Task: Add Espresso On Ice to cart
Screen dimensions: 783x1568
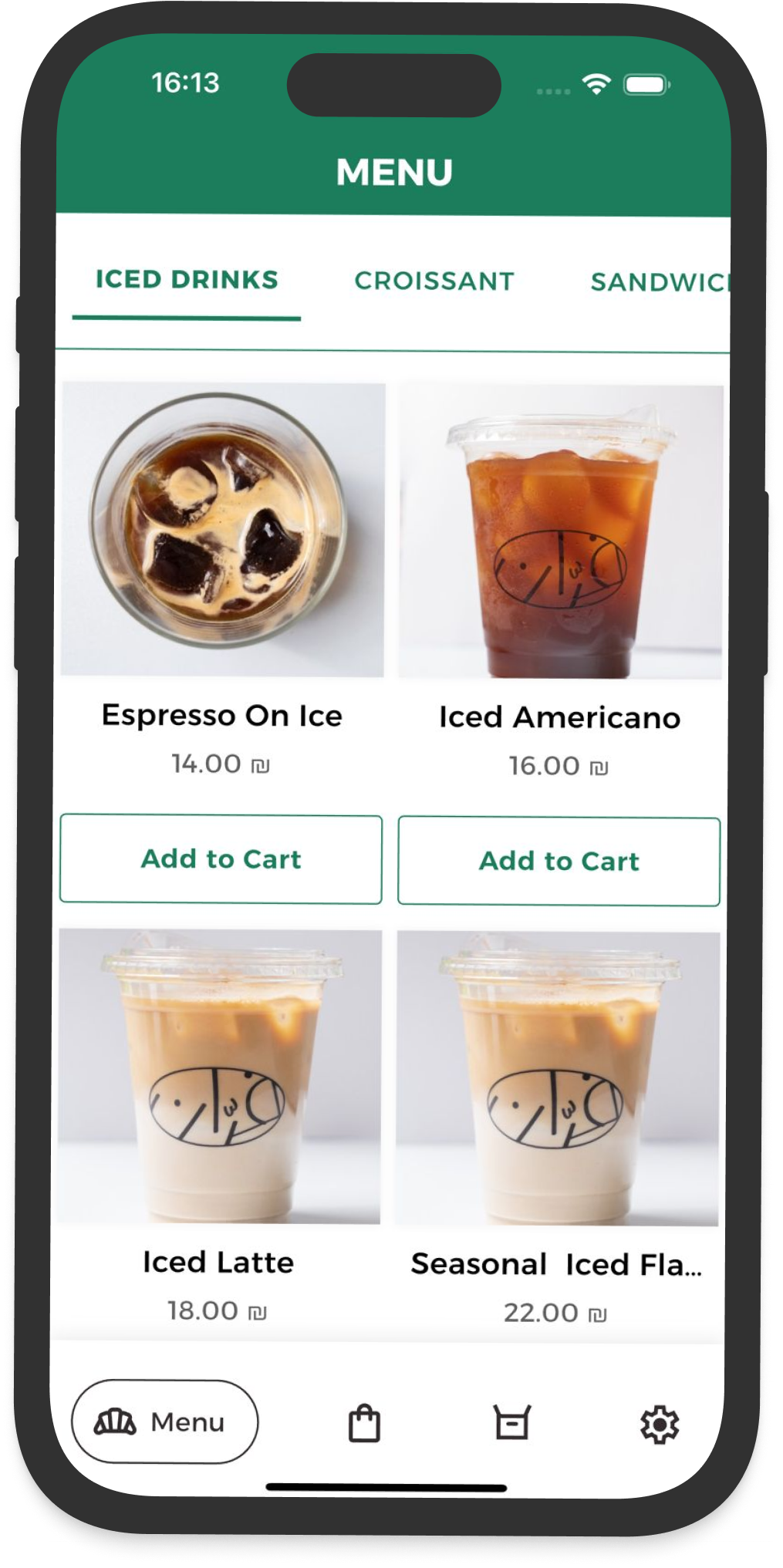Action: pos(221,858)
